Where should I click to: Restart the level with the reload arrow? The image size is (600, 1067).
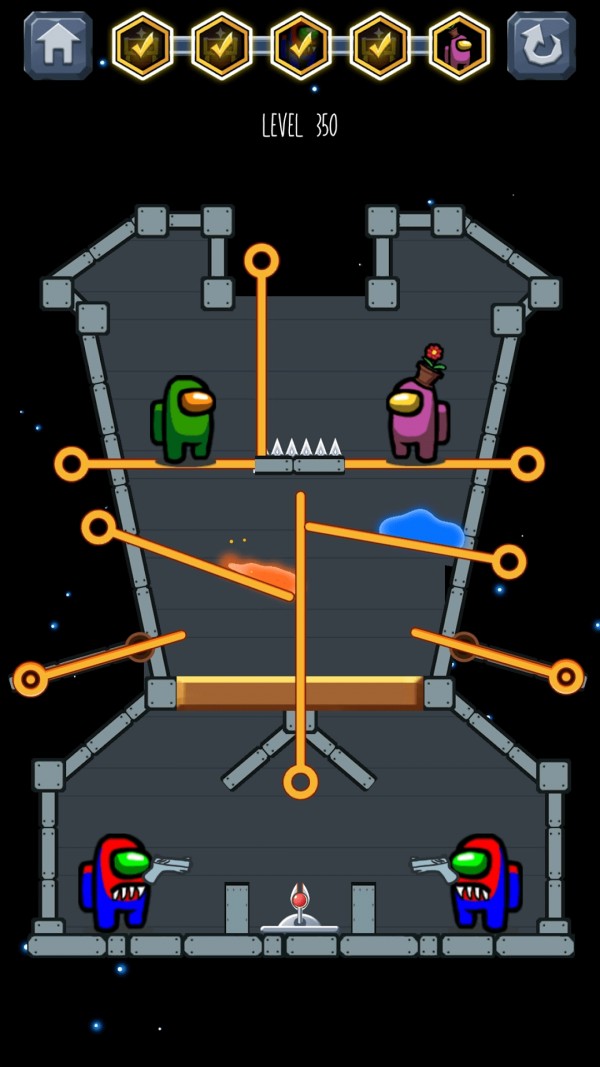point(541,45)
